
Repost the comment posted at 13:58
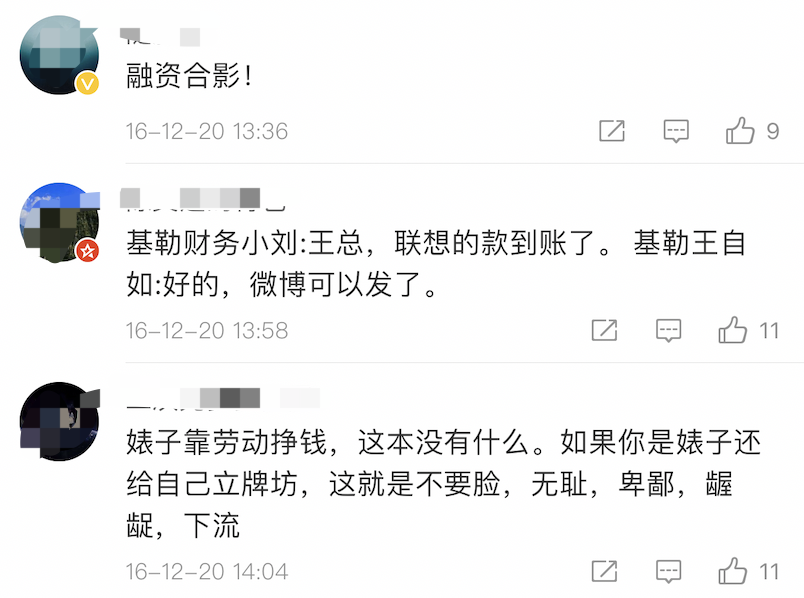(x=604, y=330)
